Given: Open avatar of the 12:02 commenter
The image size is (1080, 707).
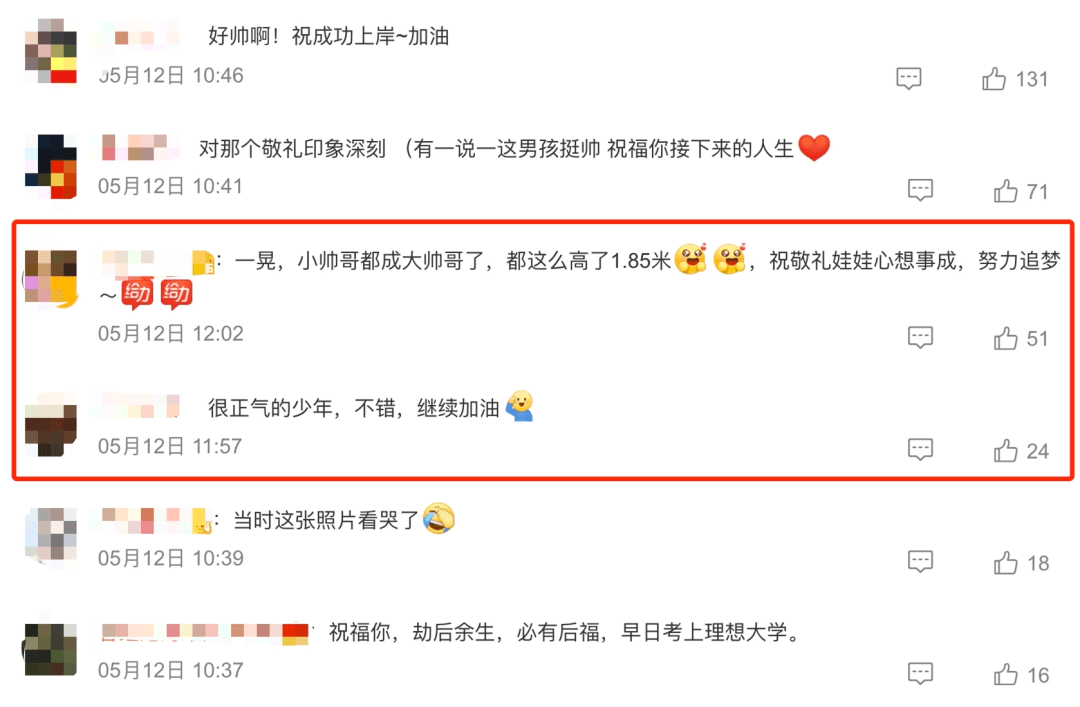Looking at the screenshot, I should coord(50,277).
